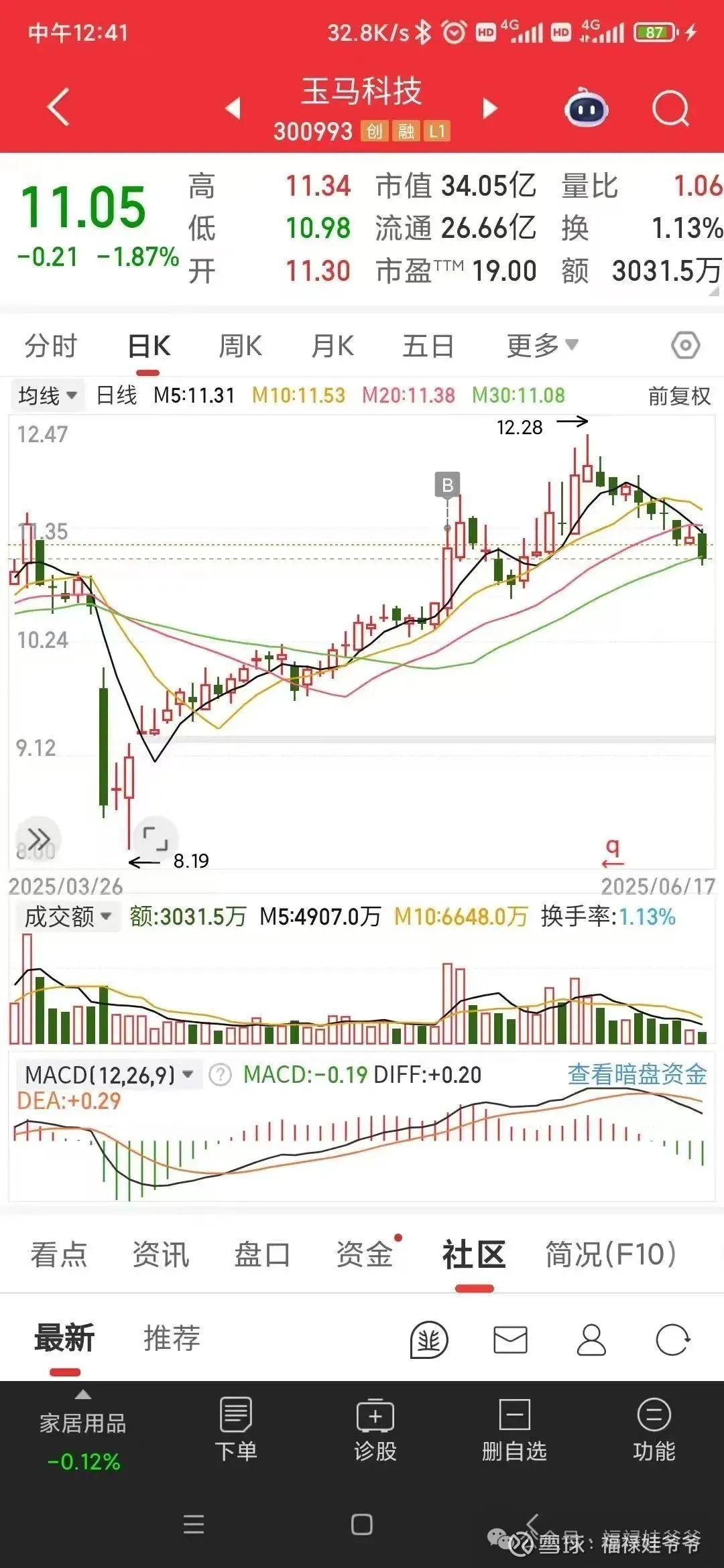
Task: Open the search icon
Action: (x=671, y=108)
